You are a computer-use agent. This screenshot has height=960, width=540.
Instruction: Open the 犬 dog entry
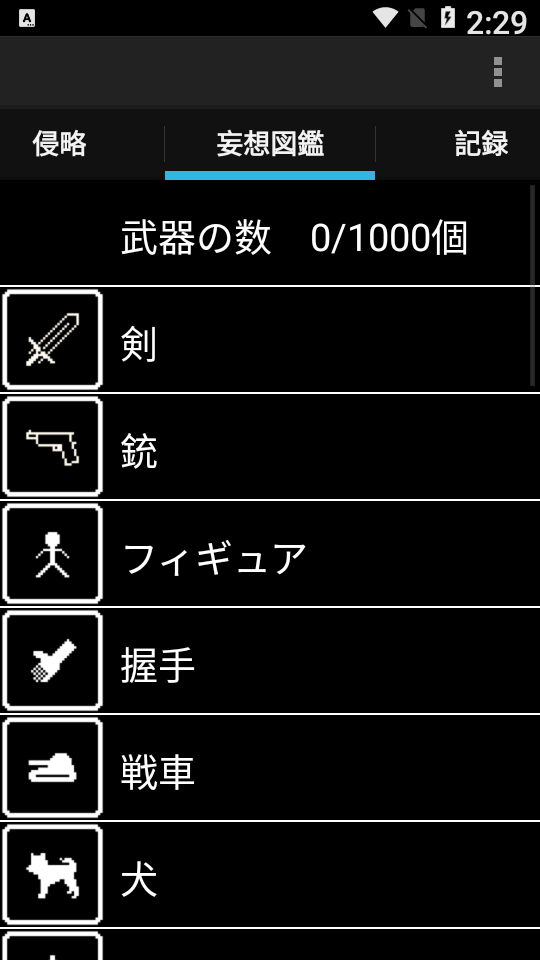[270, 875]
